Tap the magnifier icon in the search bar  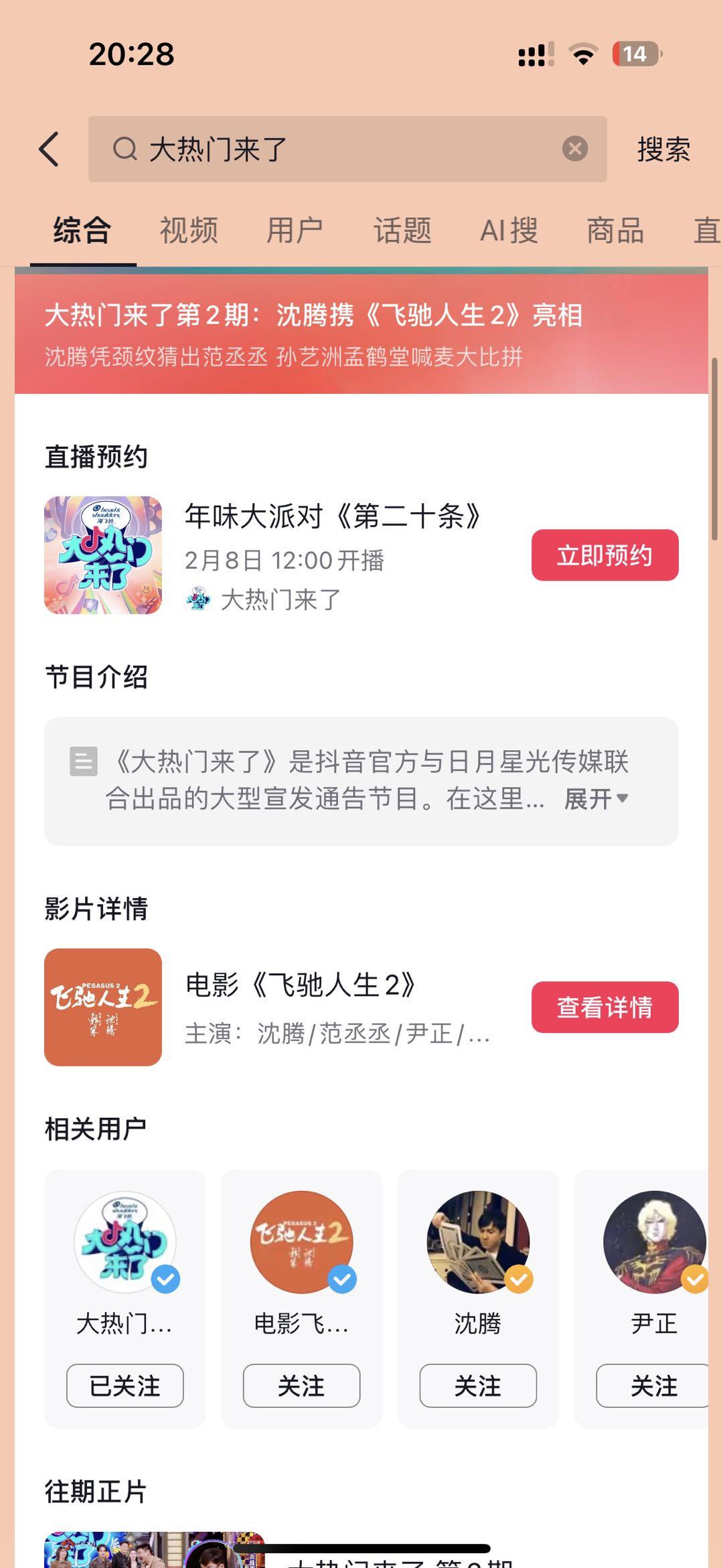(124, 149)
